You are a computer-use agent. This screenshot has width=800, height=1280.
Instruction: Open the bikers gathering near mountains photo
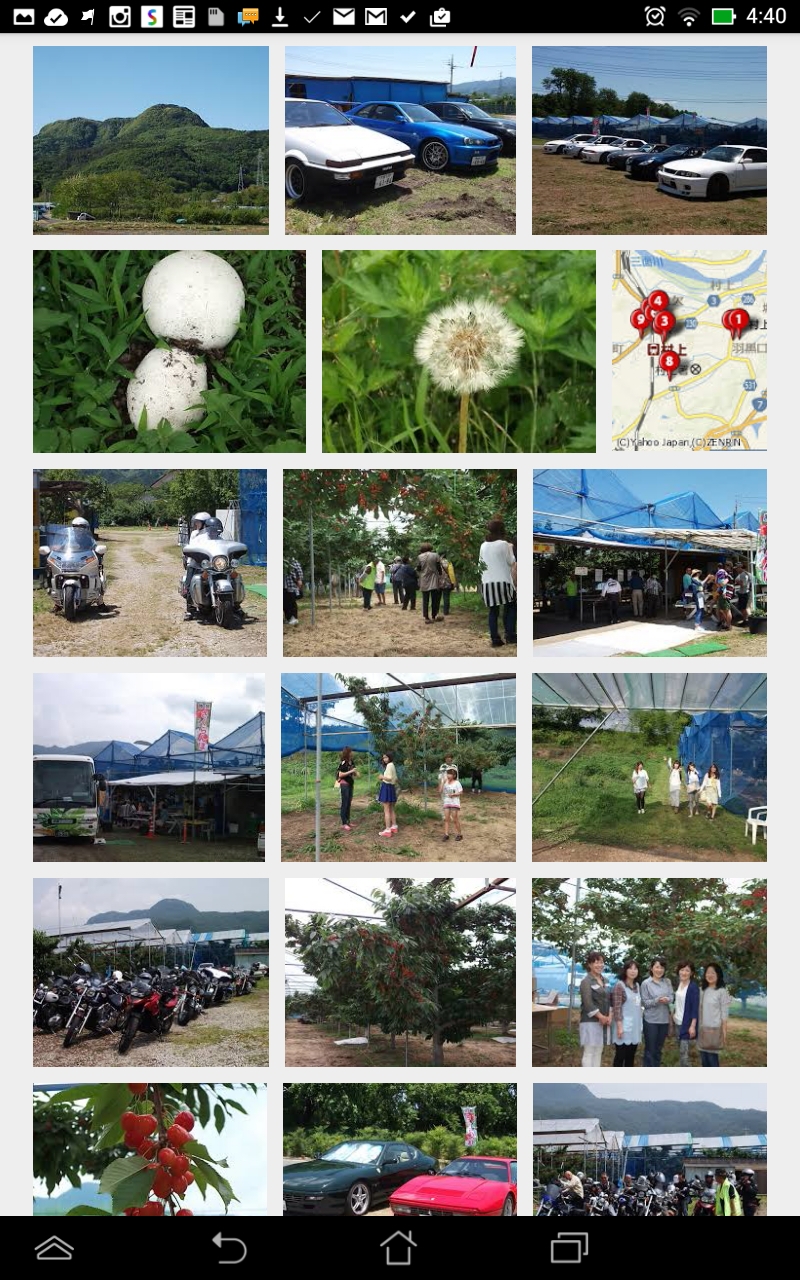649,1148
